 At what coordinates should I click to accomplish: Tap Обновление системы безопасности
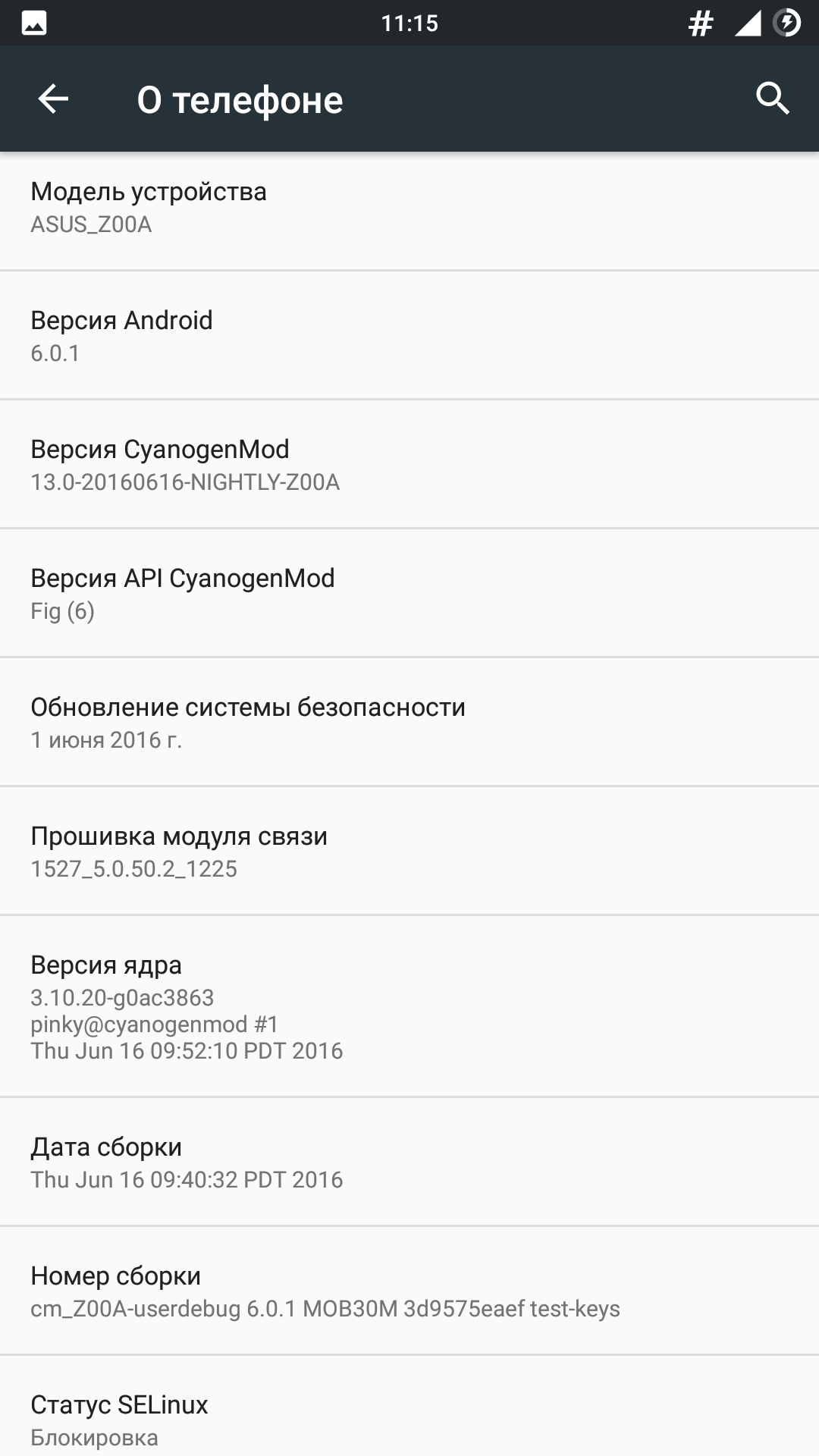409,722
